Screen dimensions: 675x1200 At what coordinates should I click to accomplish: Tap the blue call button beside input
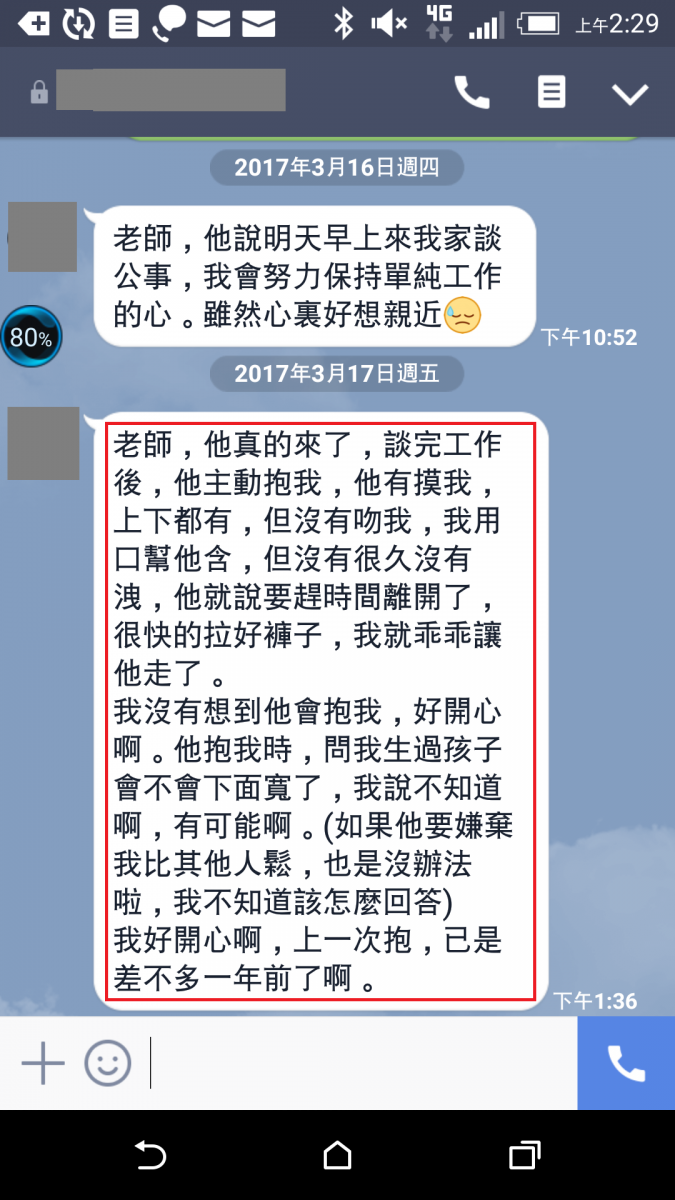pos(626,1062)
